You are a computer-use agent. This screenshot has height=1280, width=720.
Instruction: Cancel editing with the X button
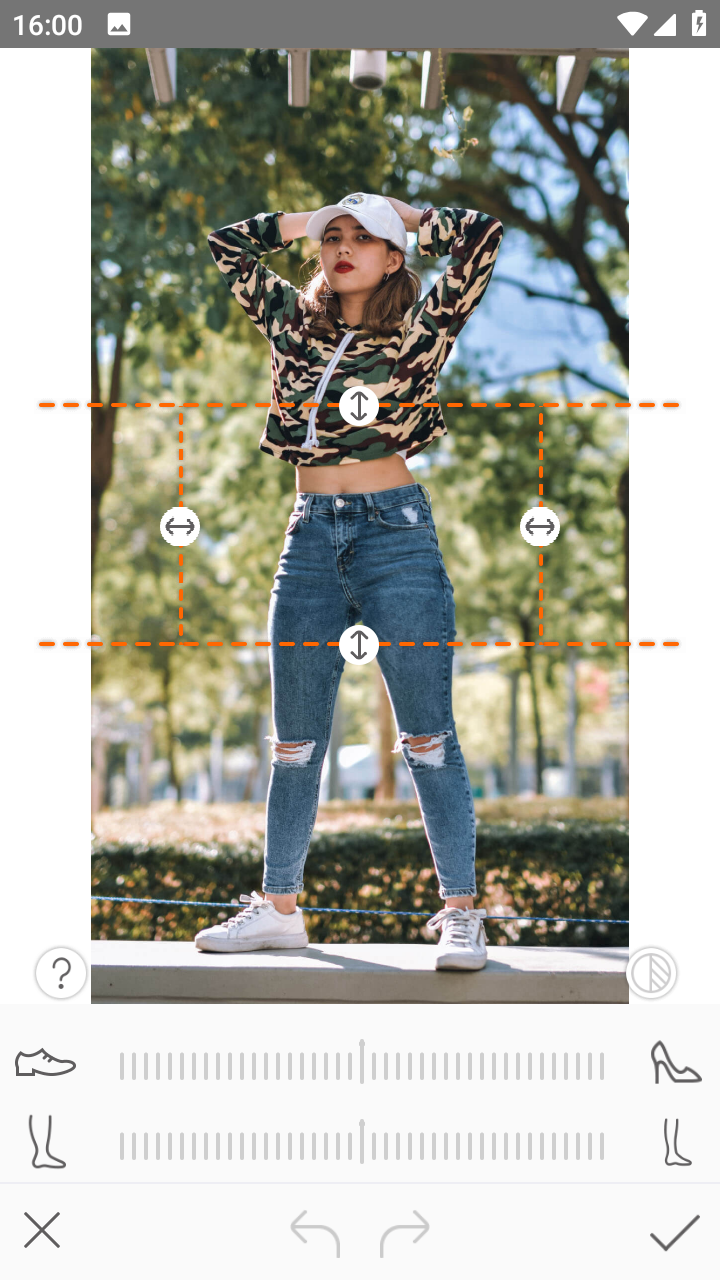point(42,1230)
